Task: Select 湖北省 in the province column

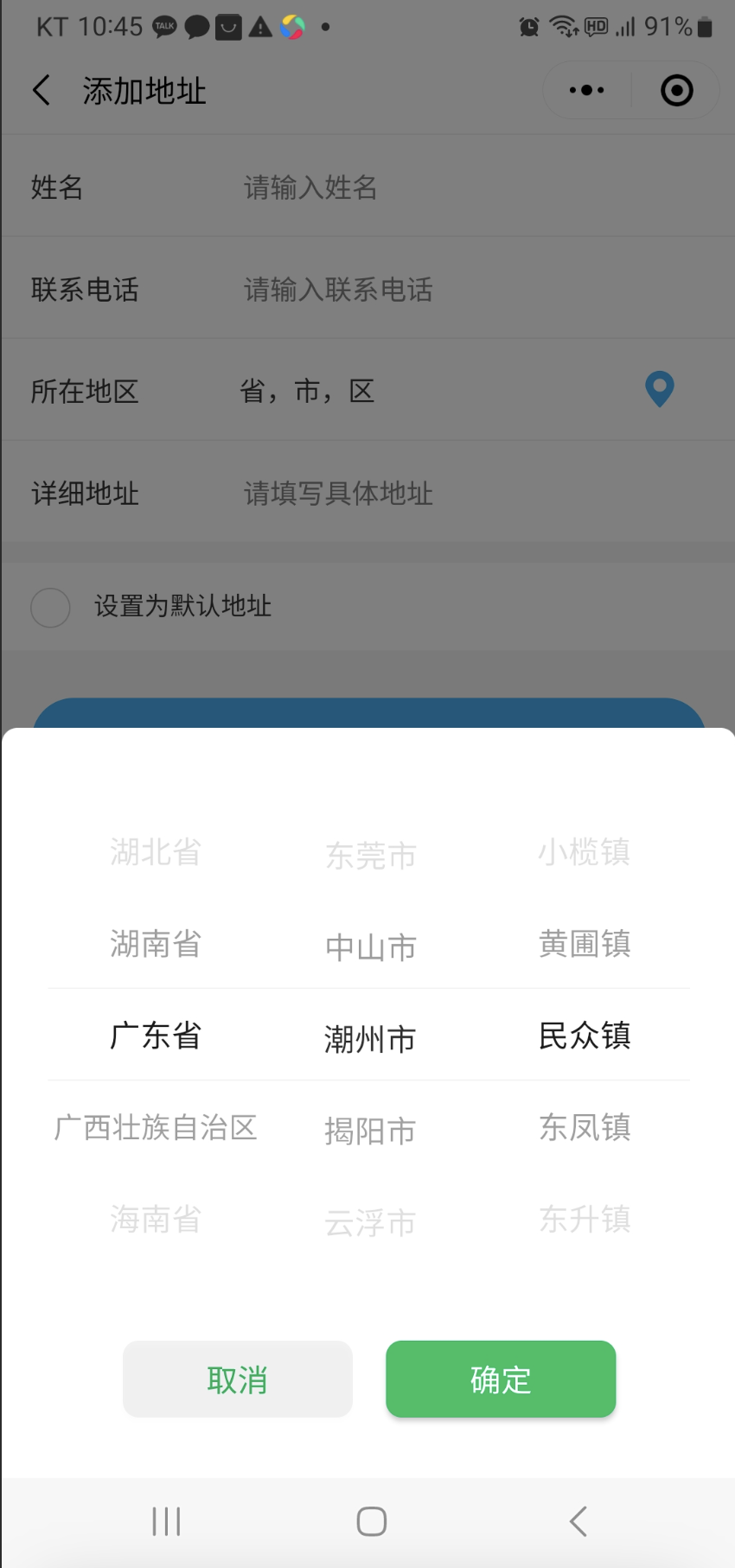Action: click(x=156, y=851)
